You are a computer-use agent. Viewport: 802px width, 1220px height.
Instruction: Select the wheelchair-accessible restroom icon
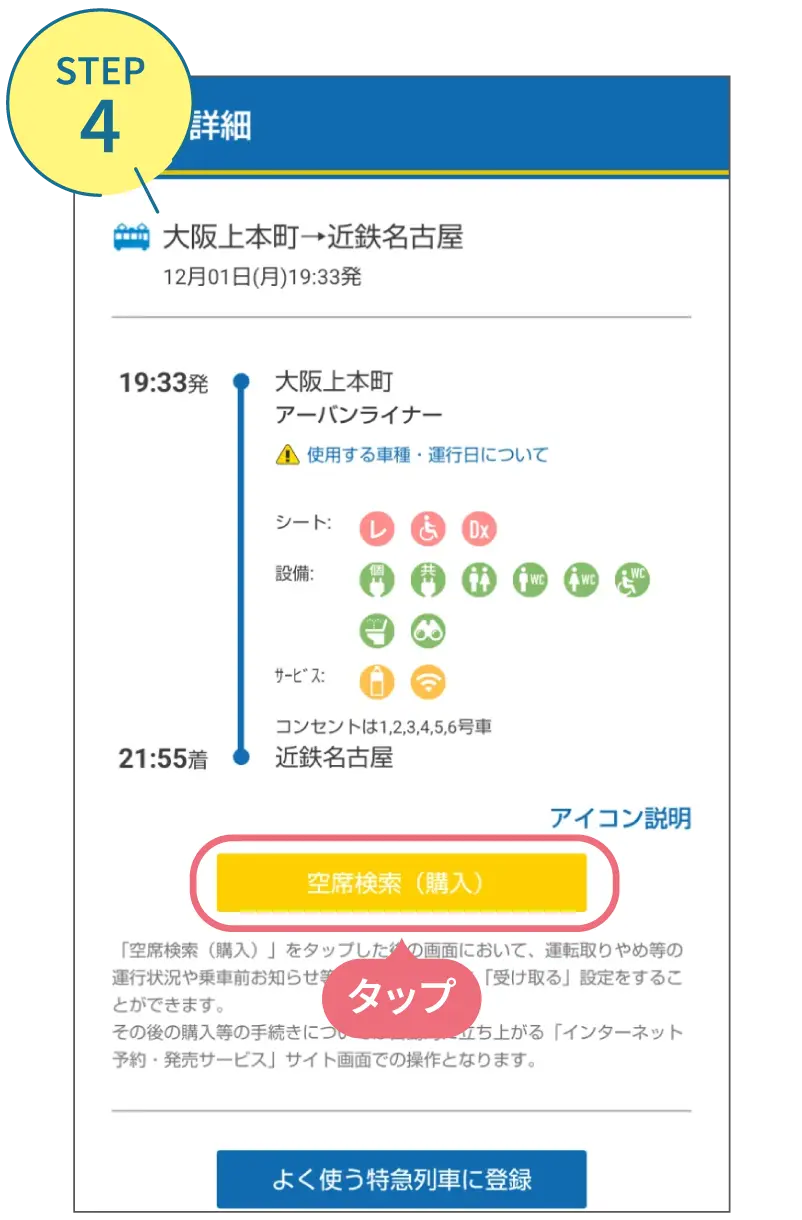click(x=630, y=580)
